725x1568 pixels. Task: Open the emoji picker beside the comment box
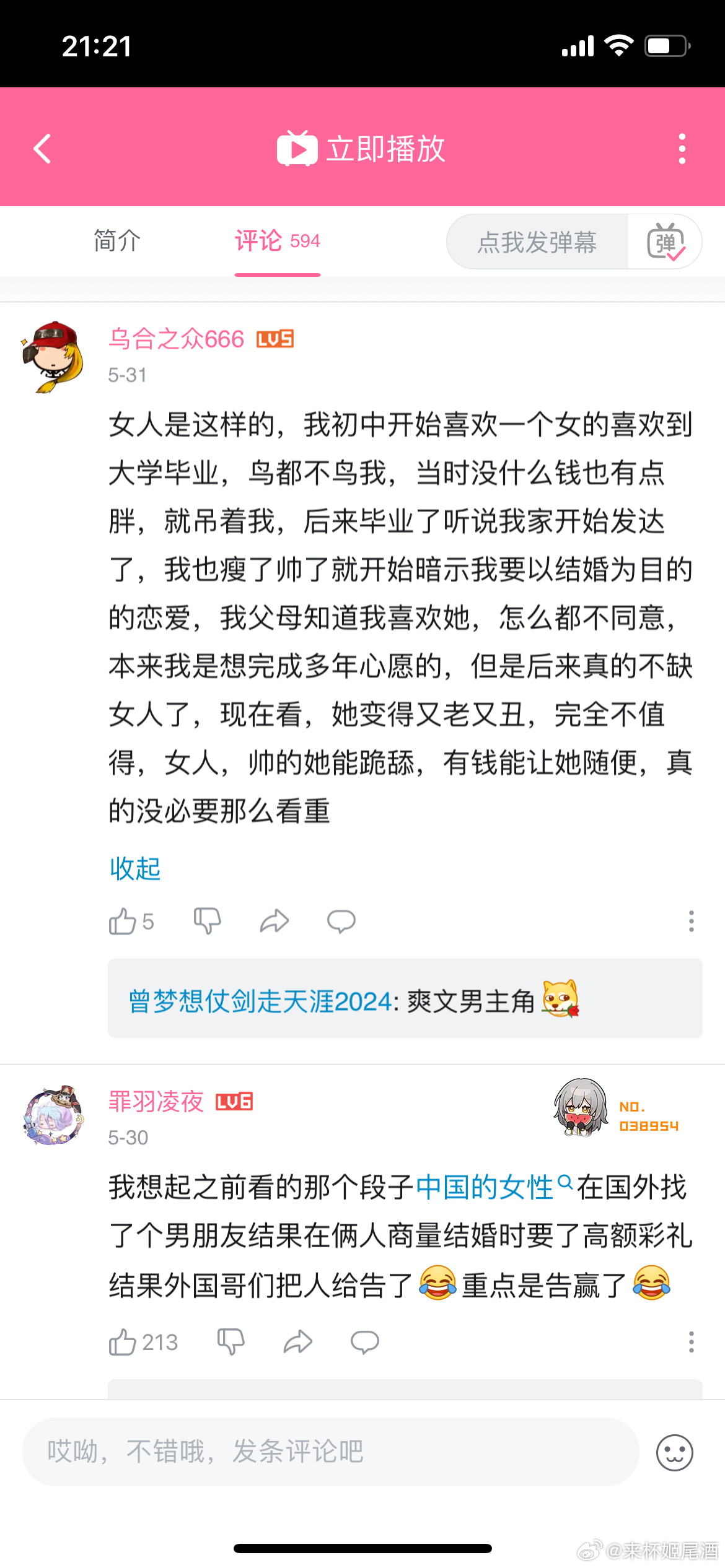[674, 1452]
